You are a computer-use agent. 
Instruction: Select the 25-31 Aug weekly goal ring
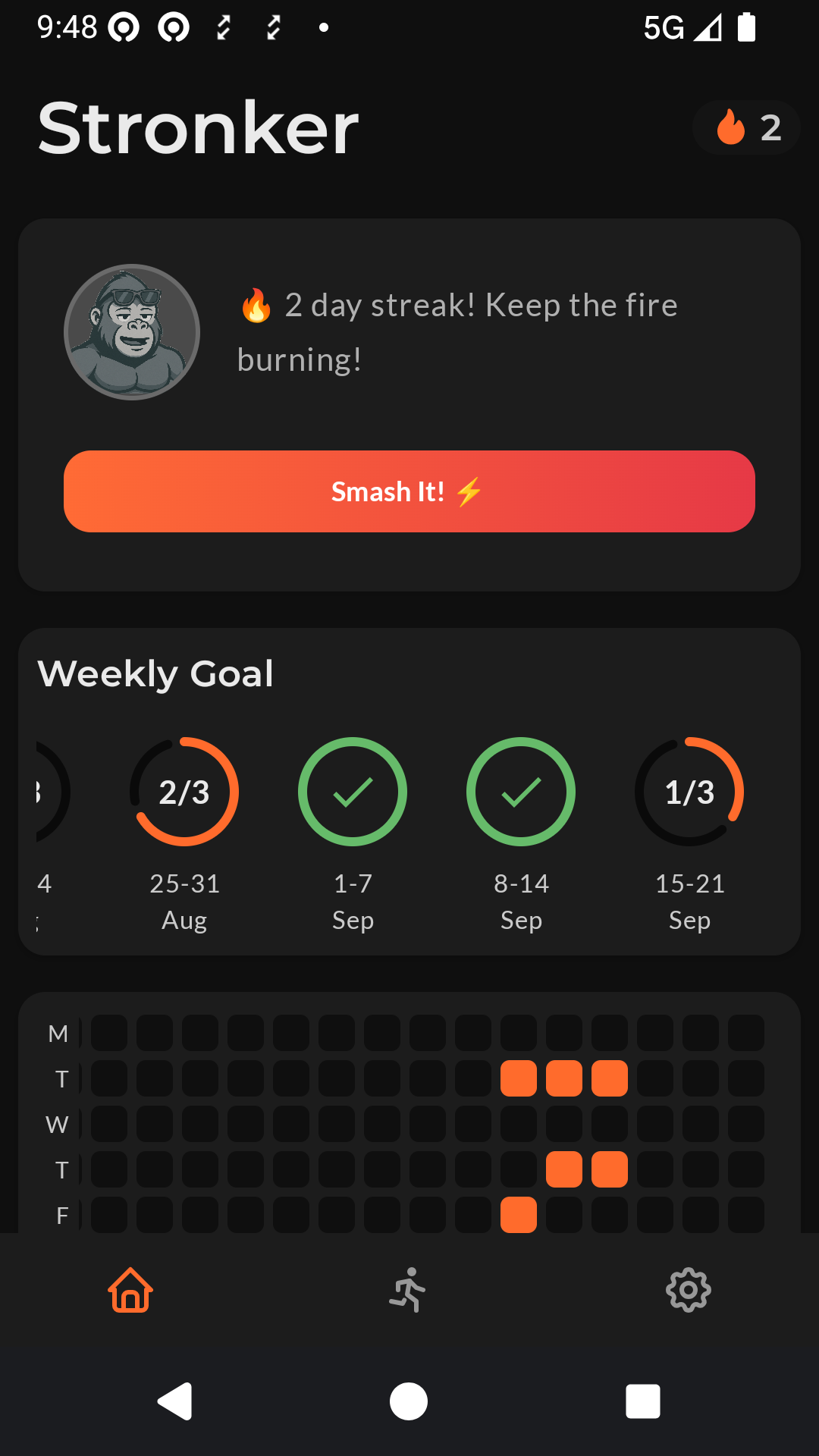click(184, 792)
